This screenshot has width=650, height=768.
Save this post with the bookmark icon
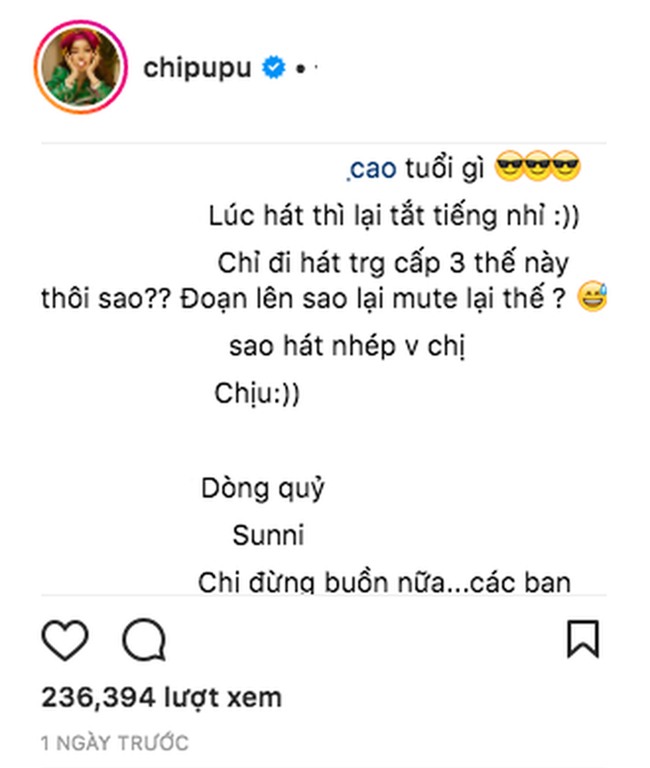pos(583,639)
